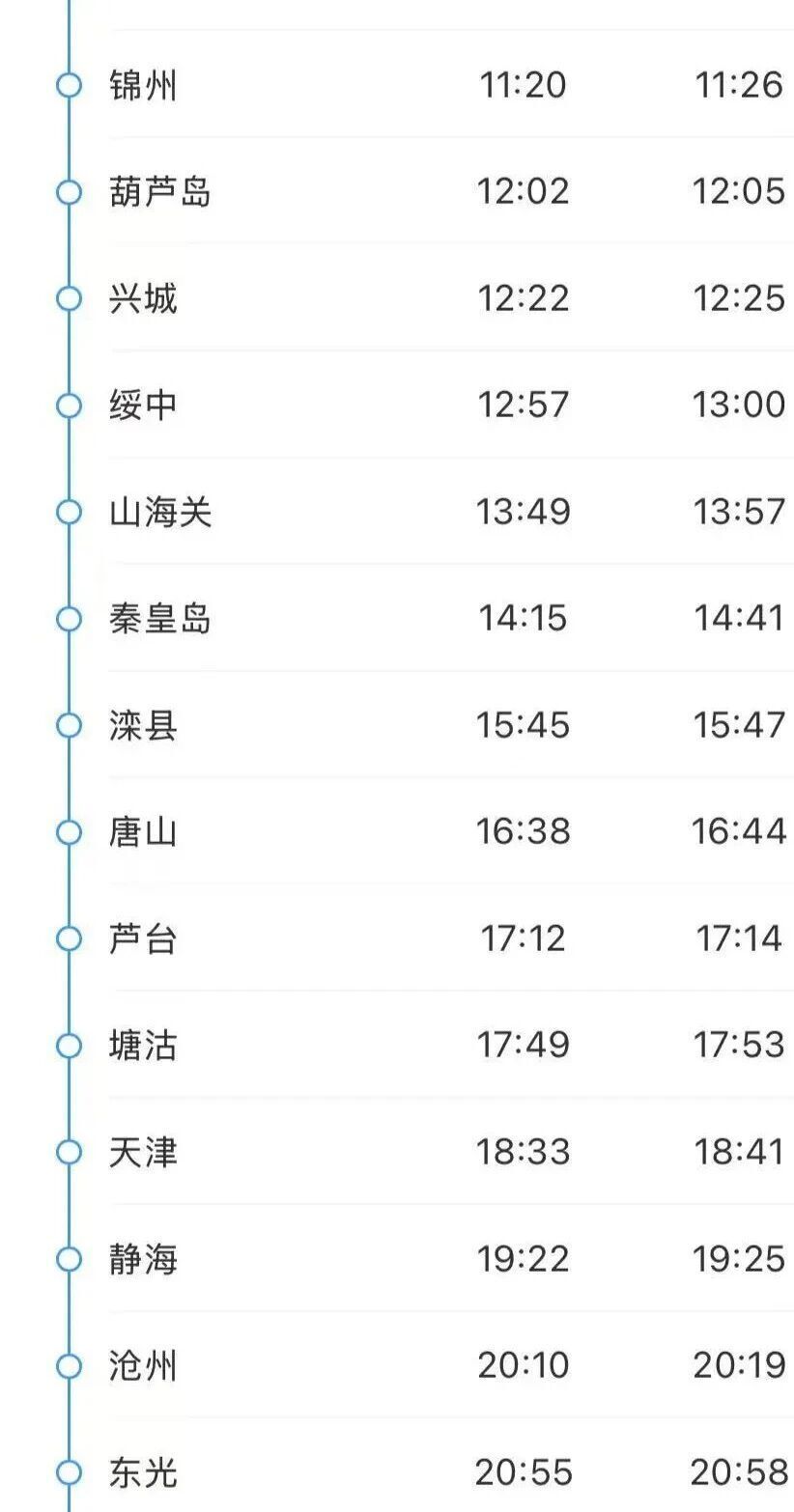The image size is (794, 1512).
Task: Select the 兴城 station circle icon
Action: 68,298
